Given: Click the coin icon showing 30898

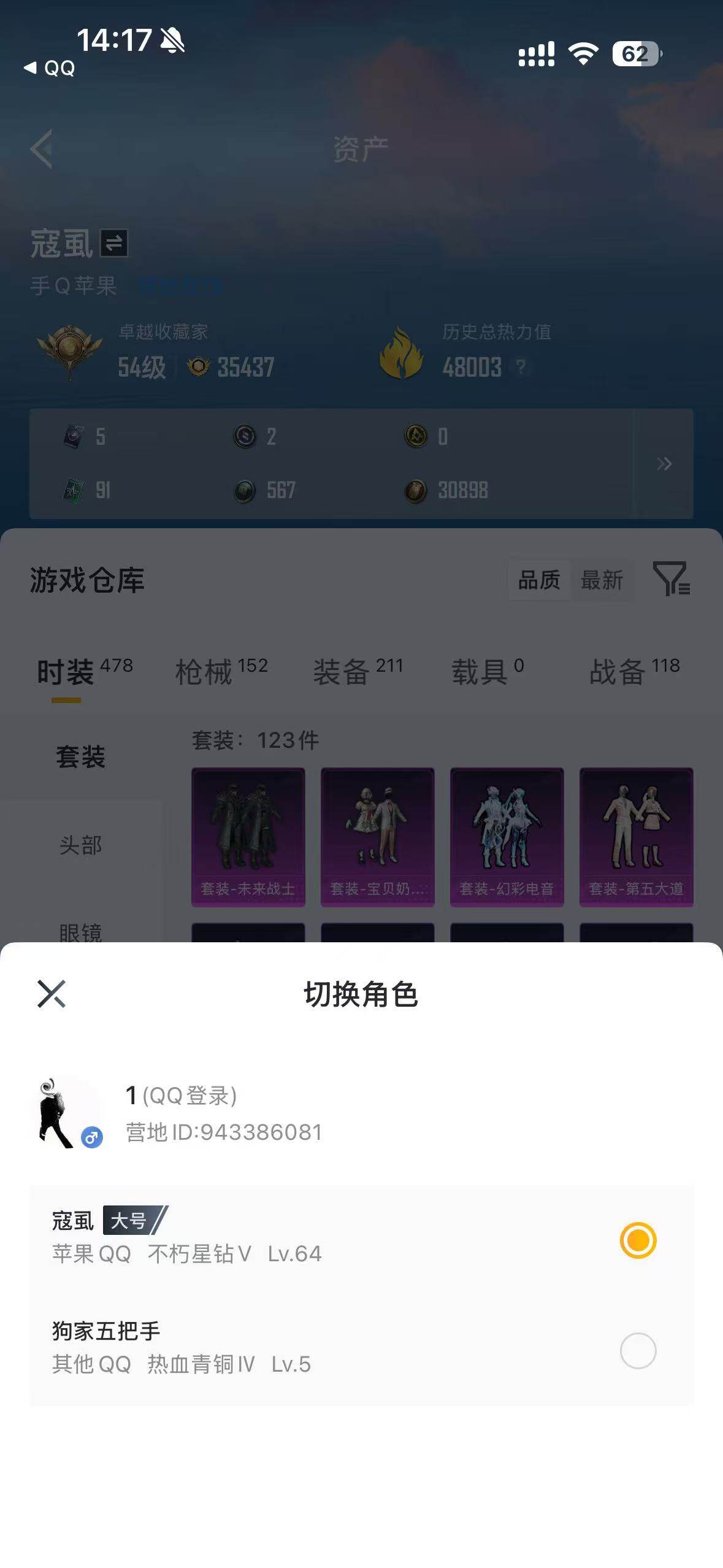Looking at the screenshot, I should (x=416, y=491).
